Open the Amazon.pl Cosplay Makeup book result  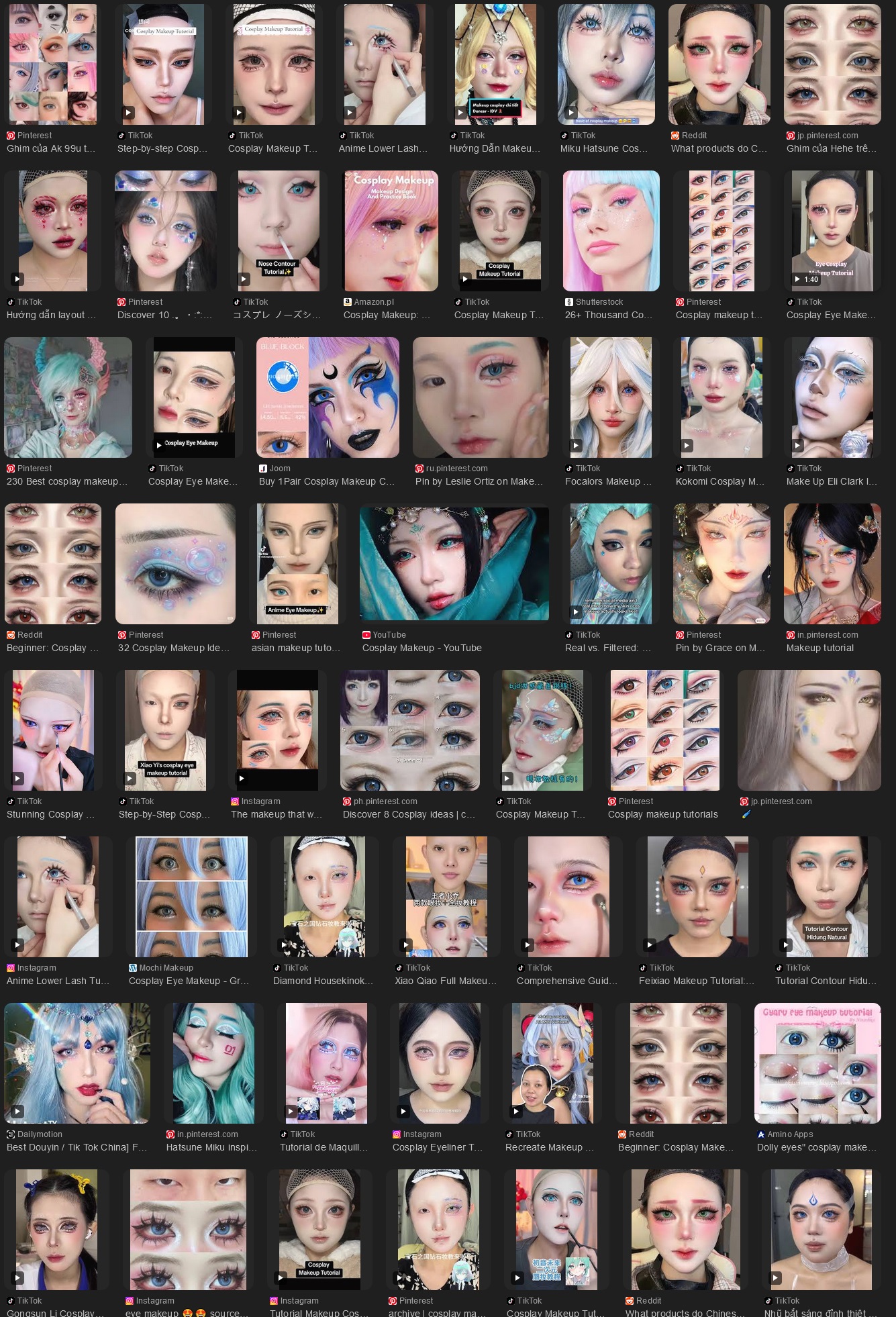point(390,231)
